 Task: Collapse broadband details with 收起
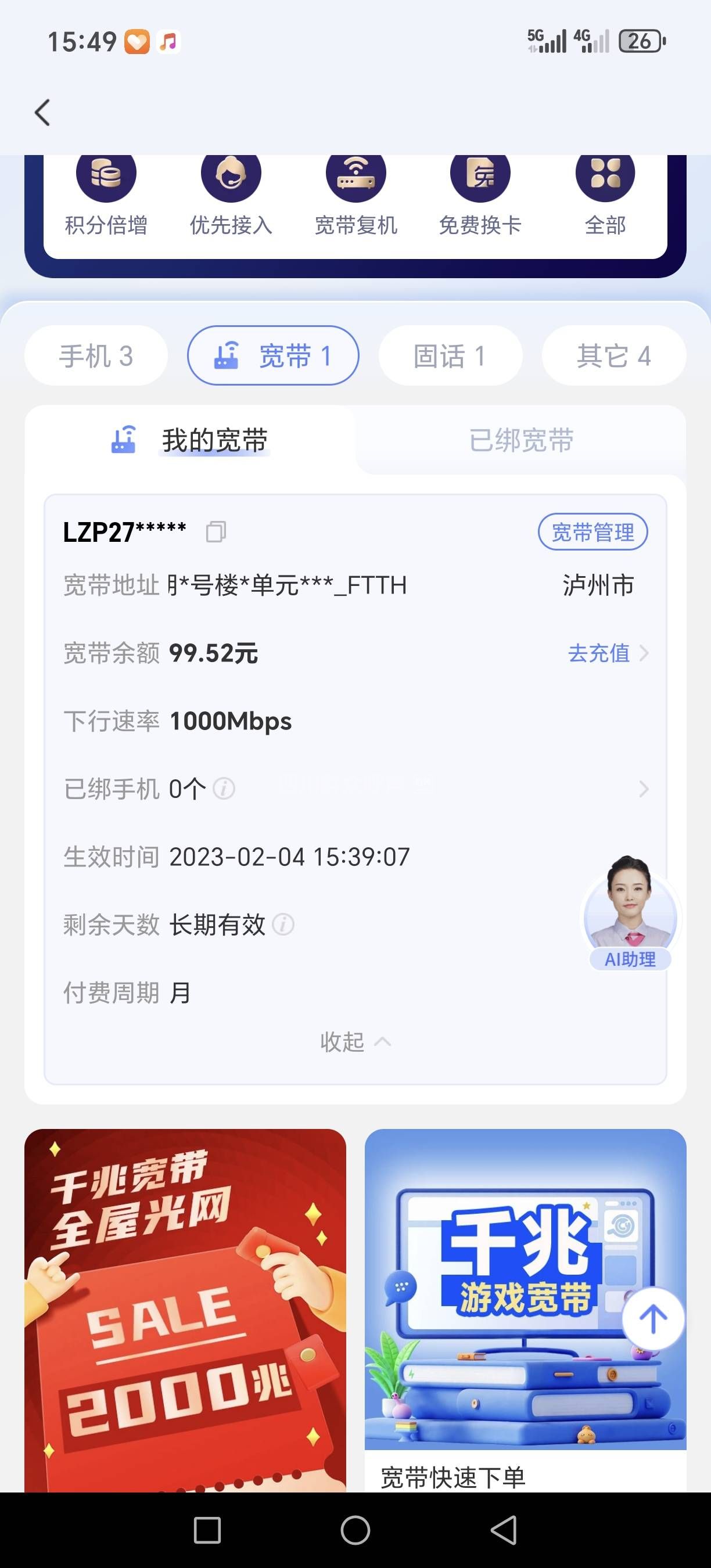355,1041
